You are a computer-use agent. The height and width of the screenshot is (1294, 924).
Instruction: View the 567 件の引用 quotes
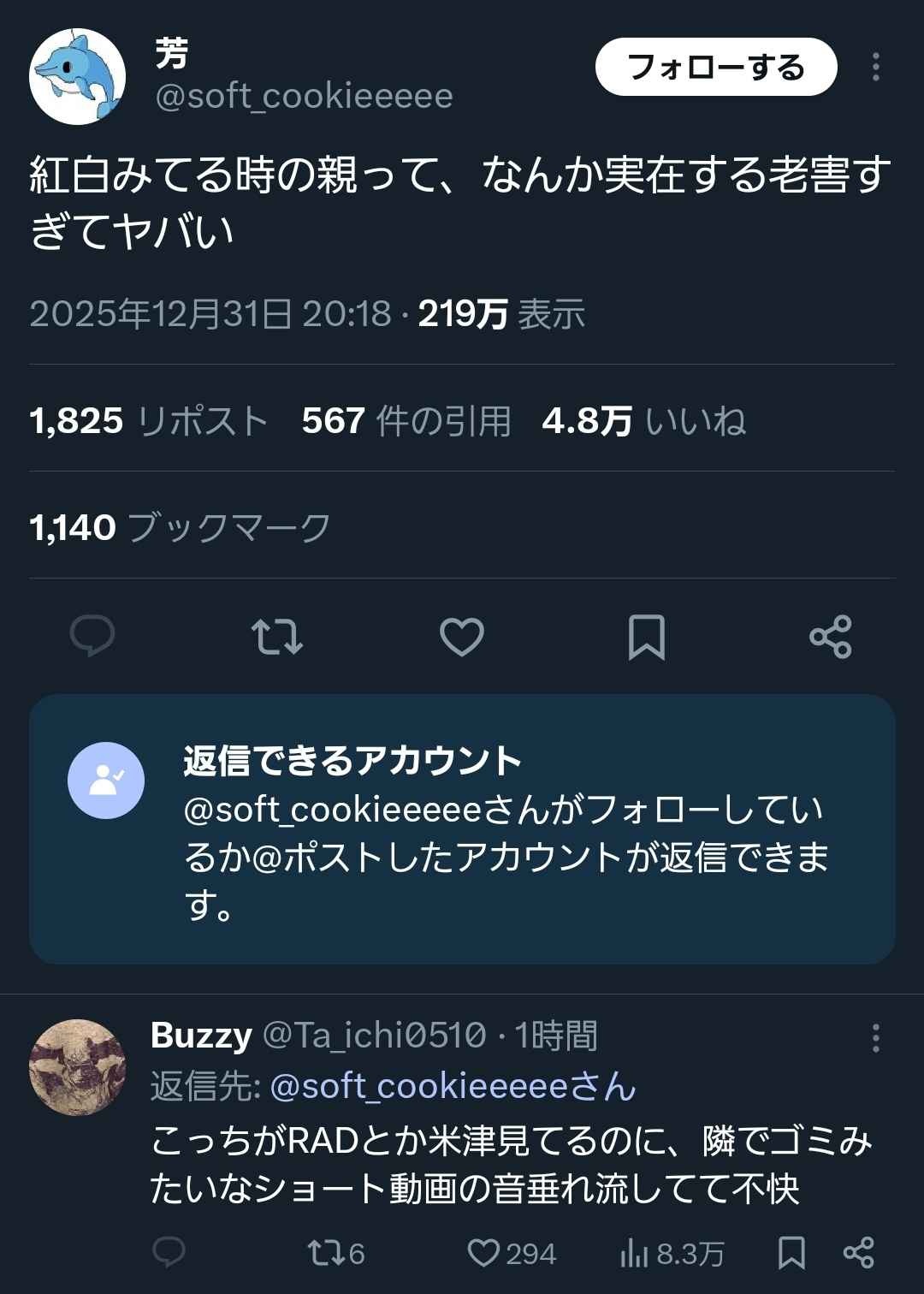click(x=406, y=421)
